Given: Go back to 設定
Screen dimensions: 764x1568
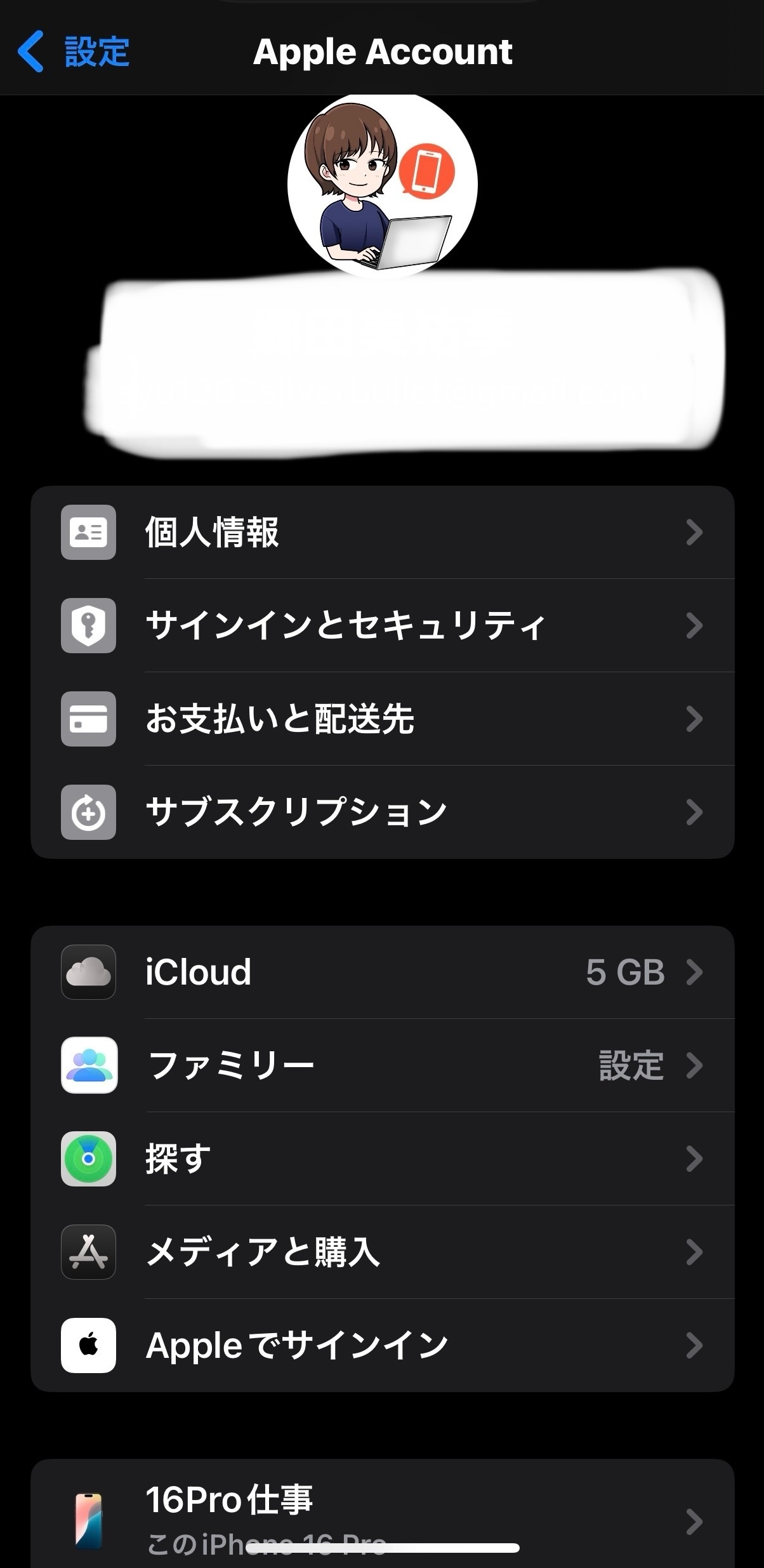Looking at the screenshot, I should click(x=74, y=51).
